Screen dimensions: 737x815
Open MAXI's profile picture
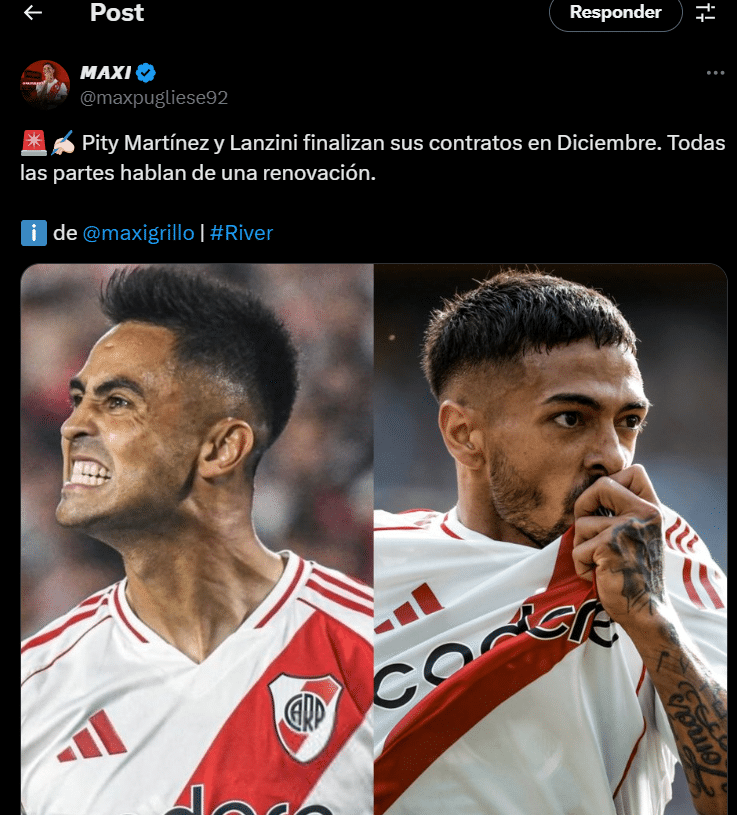45,85
